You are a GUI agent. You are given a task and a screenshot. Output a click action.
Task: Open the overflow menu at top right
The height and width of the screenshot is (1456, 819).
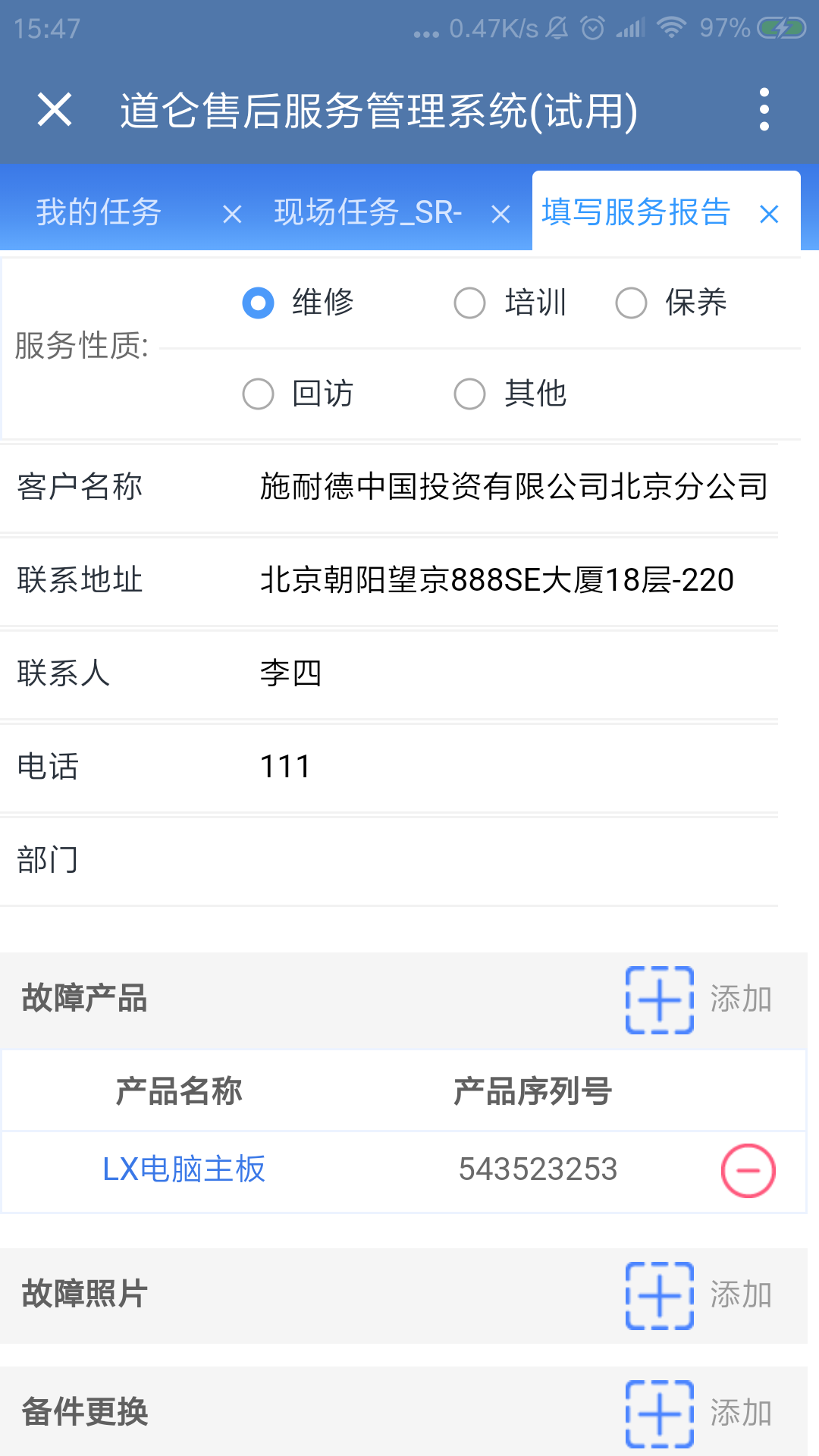[x=763, y=109]
